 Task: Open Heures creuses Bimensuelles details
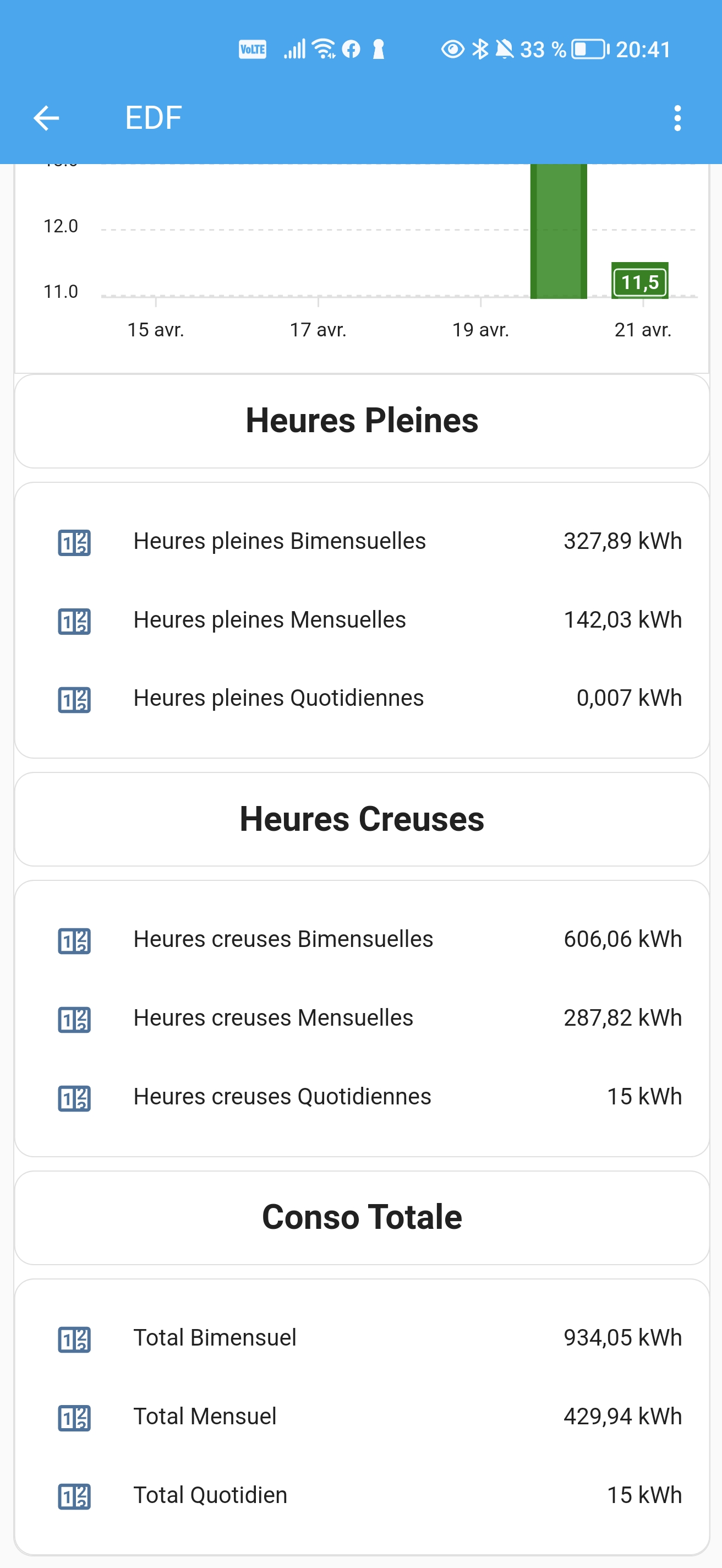362,940
